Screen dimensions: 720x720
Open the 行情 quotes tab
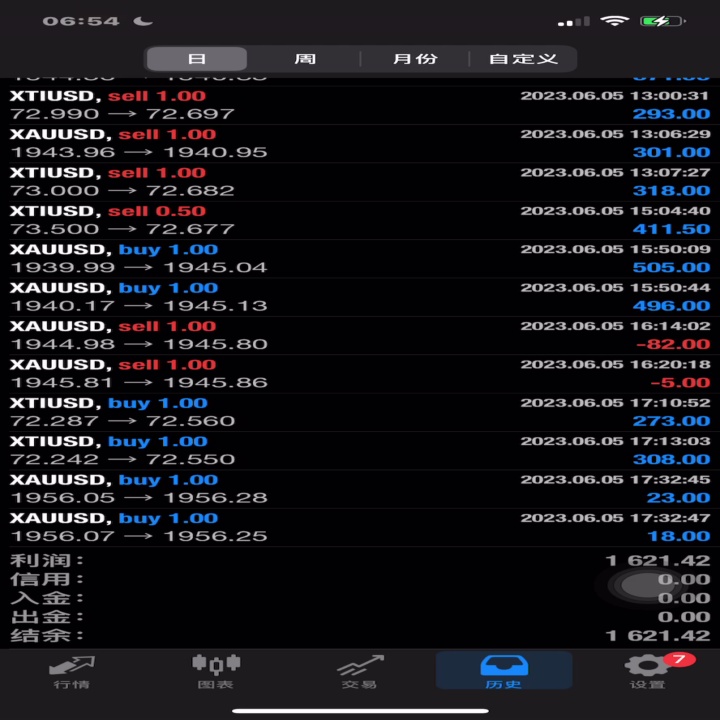point(72,671)
